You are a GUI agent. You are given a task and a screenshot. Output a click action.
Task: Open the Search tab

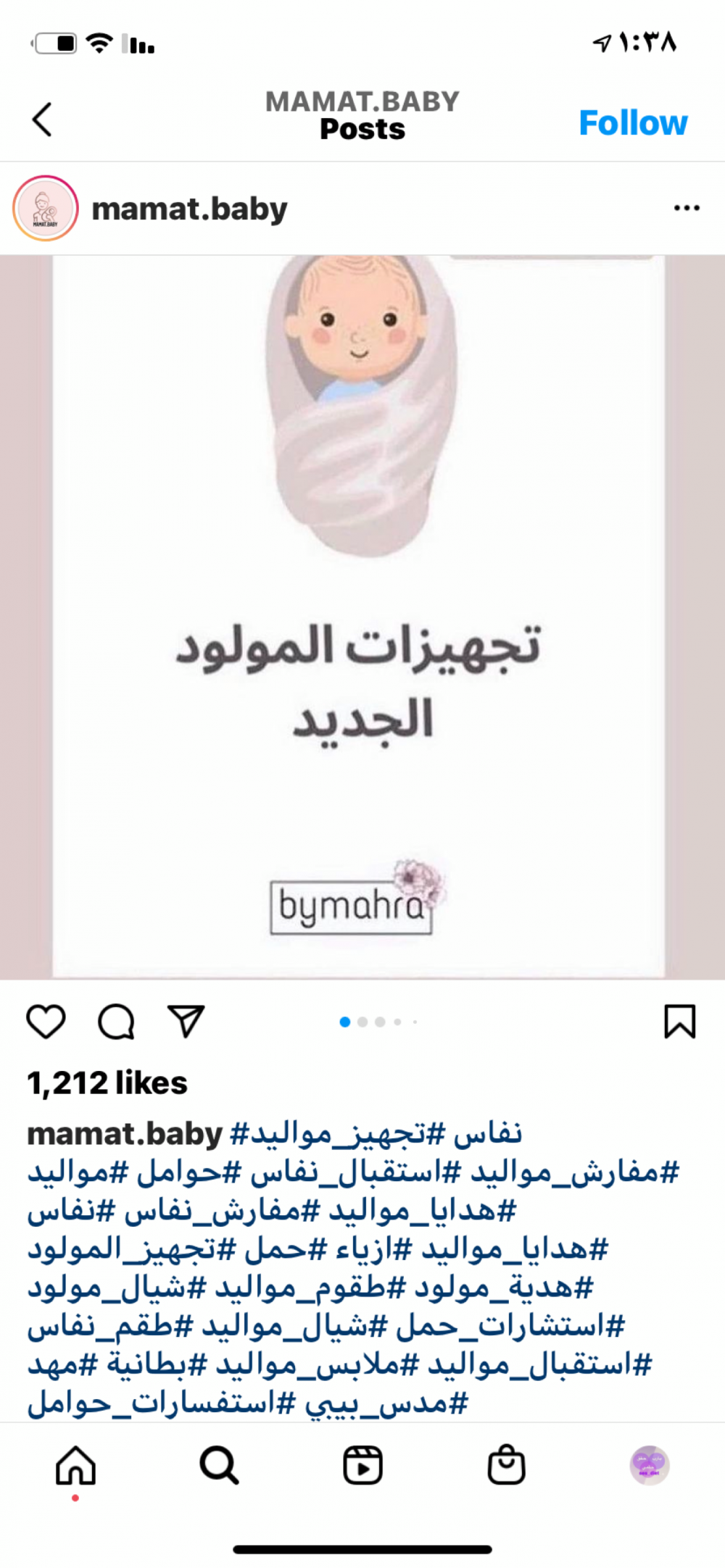pos(219,1465)
